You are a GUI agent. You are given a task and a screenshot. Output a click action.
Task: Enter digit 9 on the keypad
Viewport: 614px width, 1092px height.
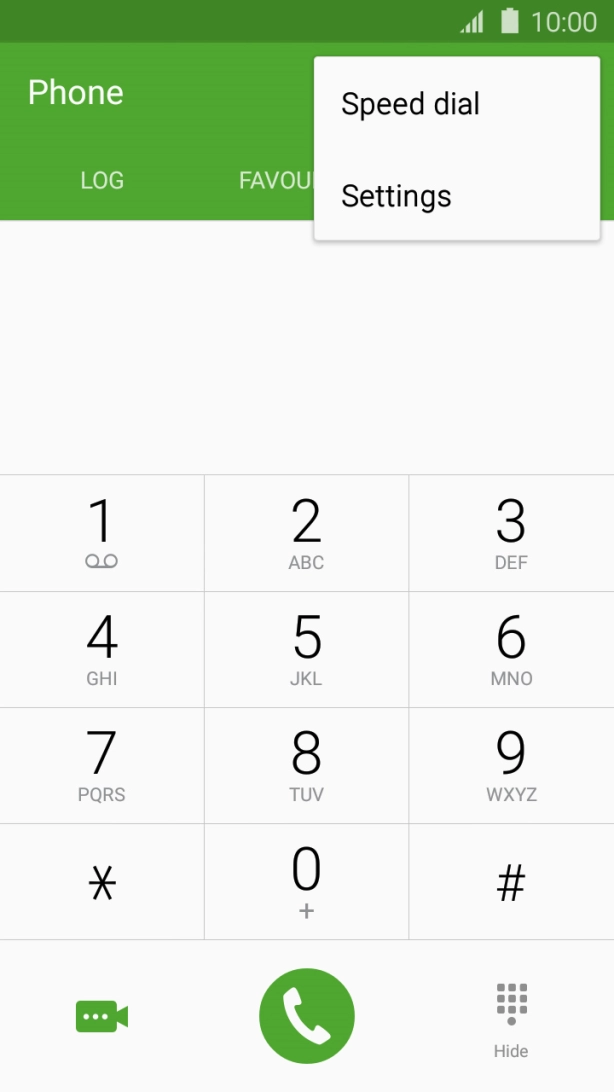[x=511, y=765]
